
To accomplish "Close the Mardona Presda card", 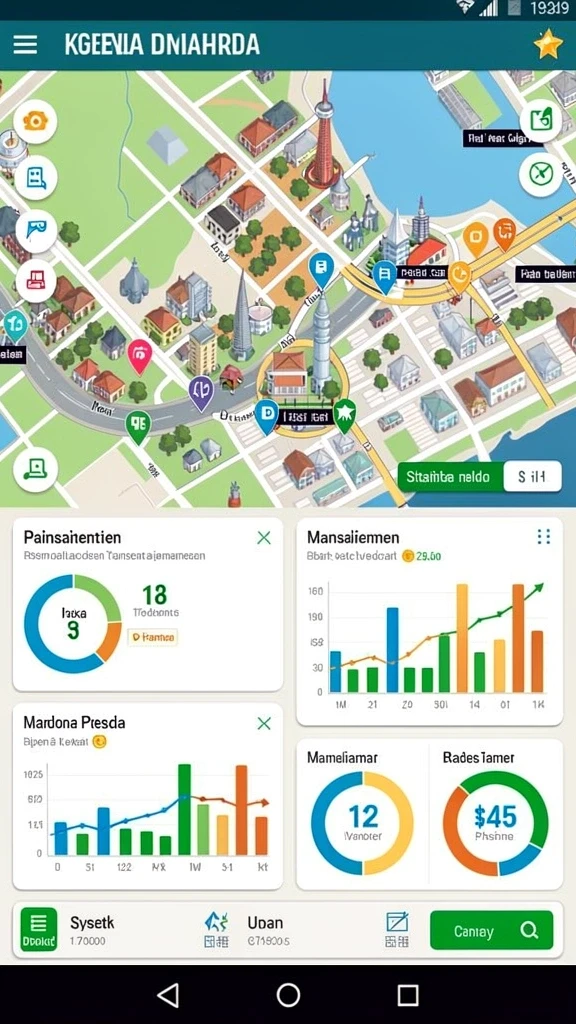I will click(x=264, y=723).
